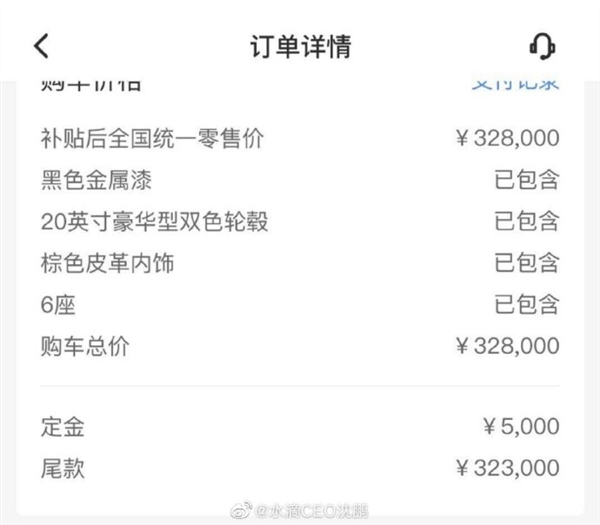Go back from the order details page
The image size is (600, 525).
click(x=41, y=46)
